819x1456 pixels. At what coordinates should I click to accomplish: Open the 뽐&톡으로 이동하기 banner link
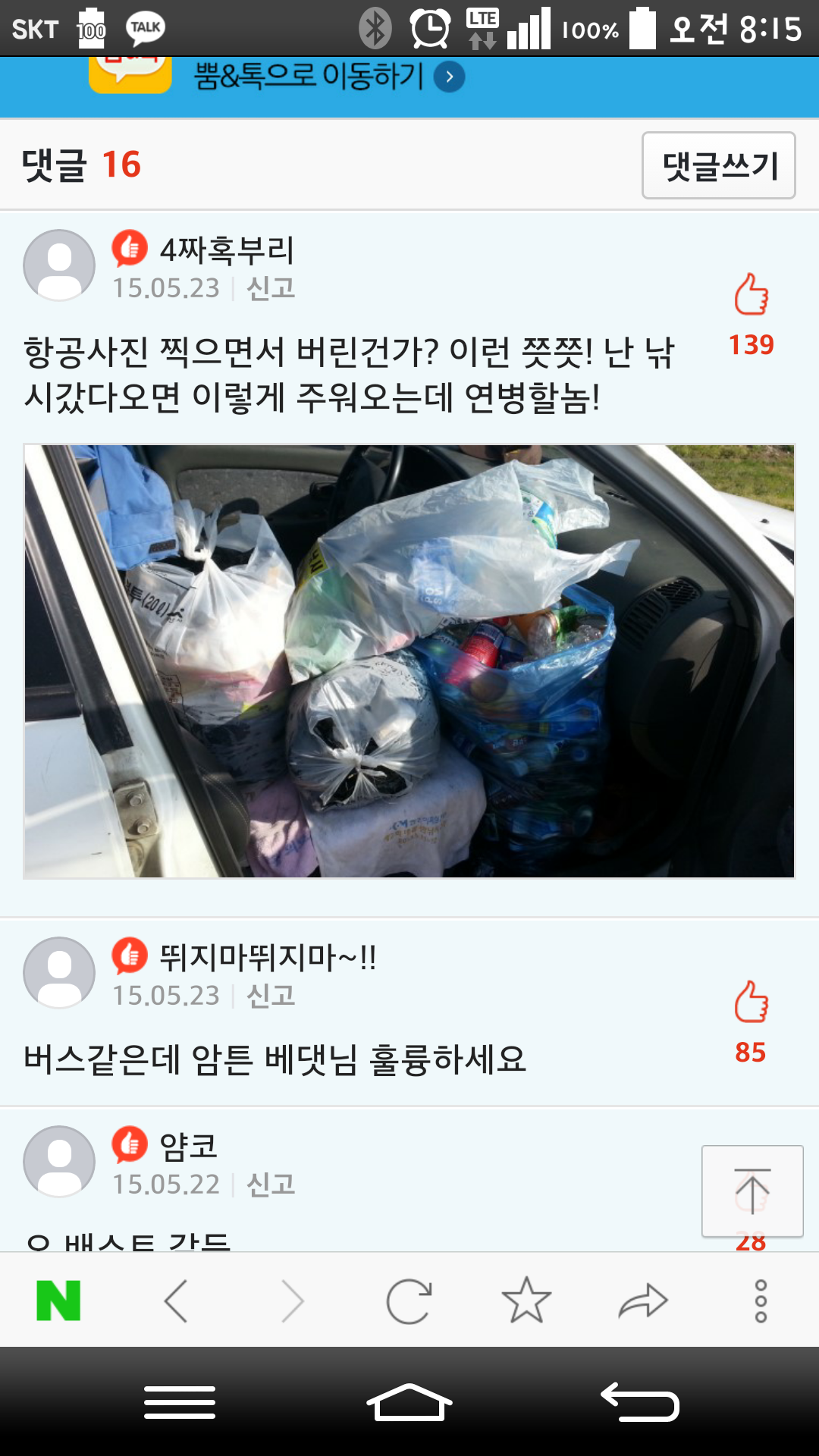(x=329, y=76)
